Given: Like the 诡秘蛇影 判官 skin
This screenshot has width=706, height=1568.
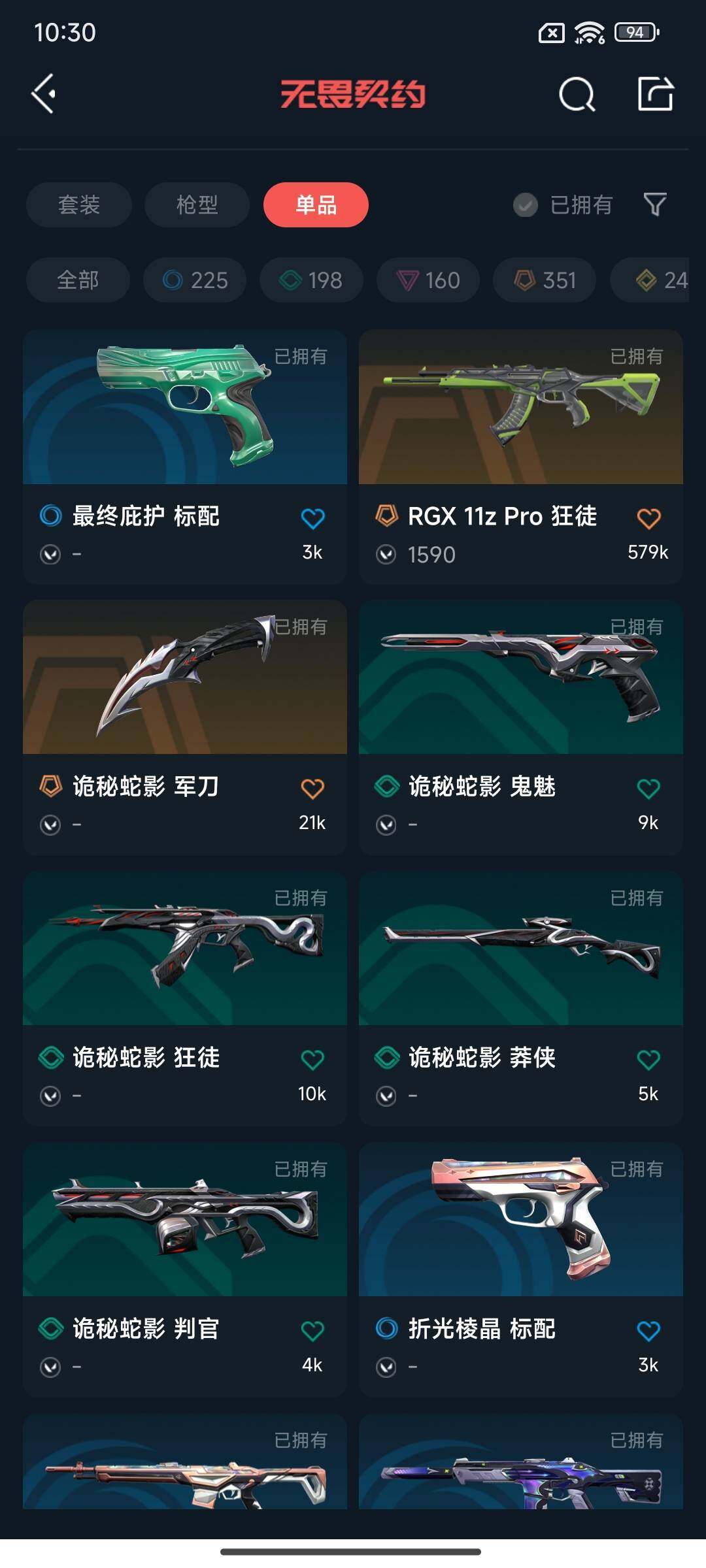Looking at the screenshot, I should 312,1330.
